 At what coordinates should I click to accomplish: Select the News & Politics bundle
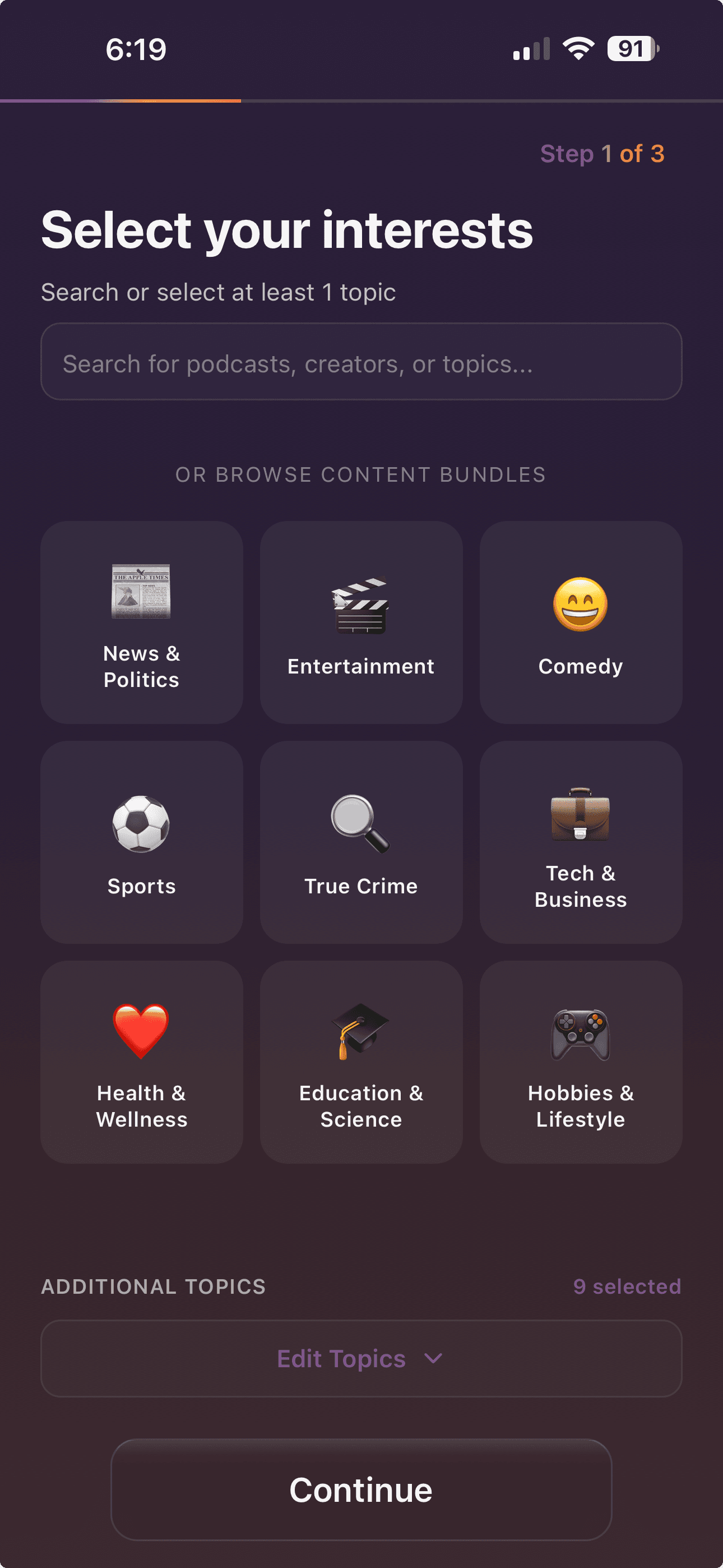tap(142, 622)
